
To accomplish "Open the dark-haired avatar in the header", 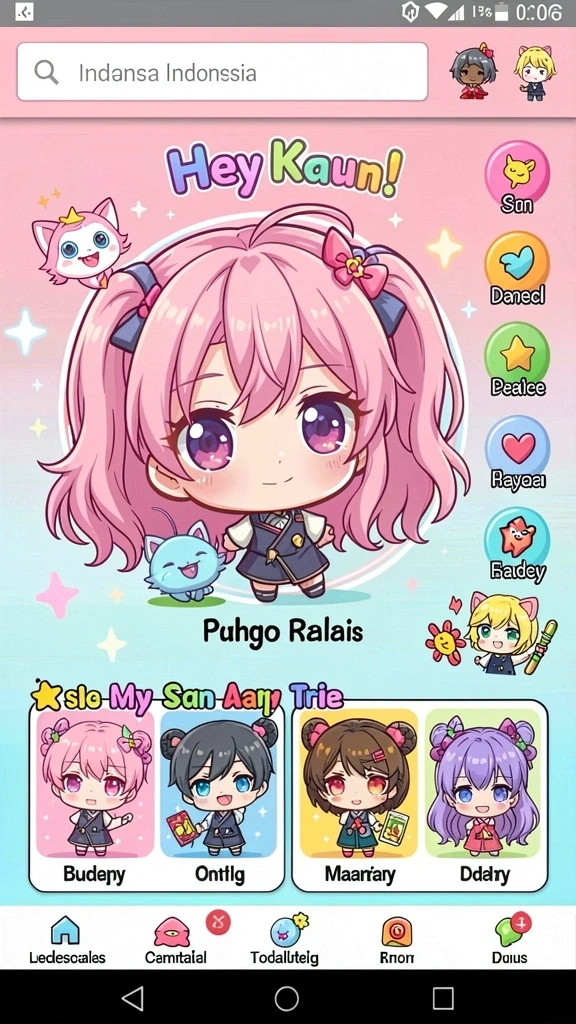I will 473,72.
